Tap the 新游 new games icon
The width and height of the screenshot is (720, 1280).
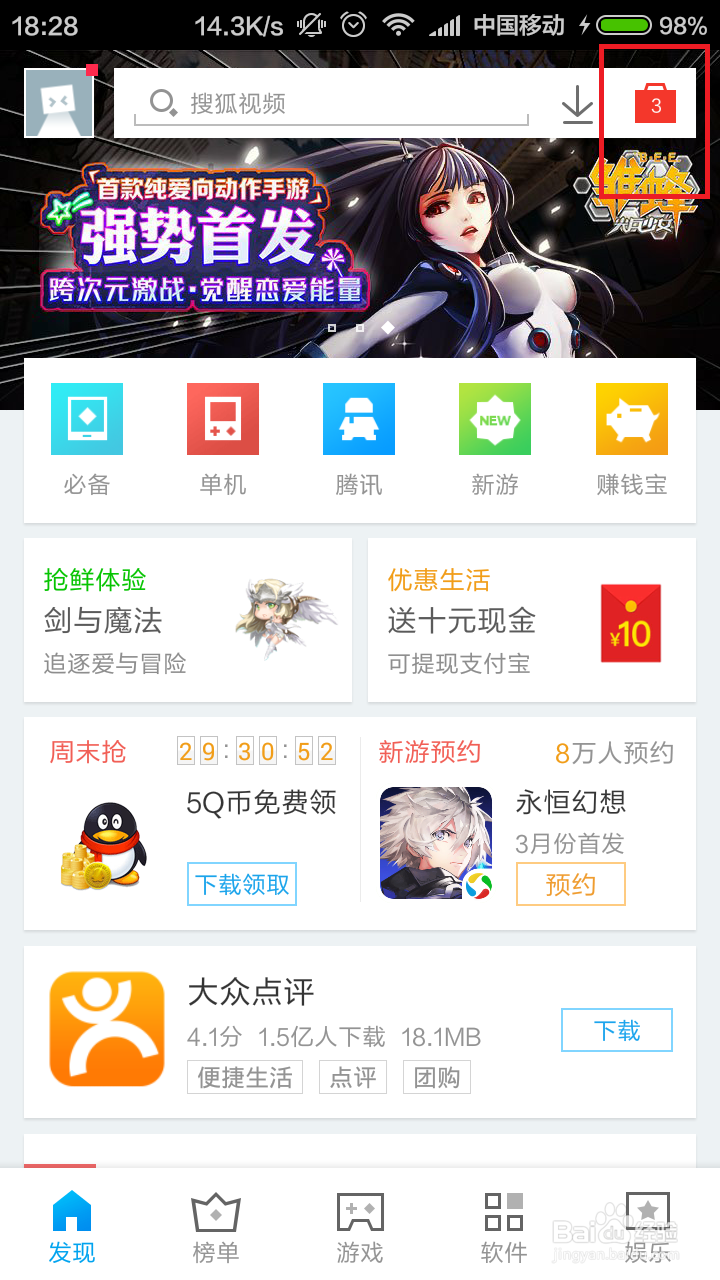(494, 419)
